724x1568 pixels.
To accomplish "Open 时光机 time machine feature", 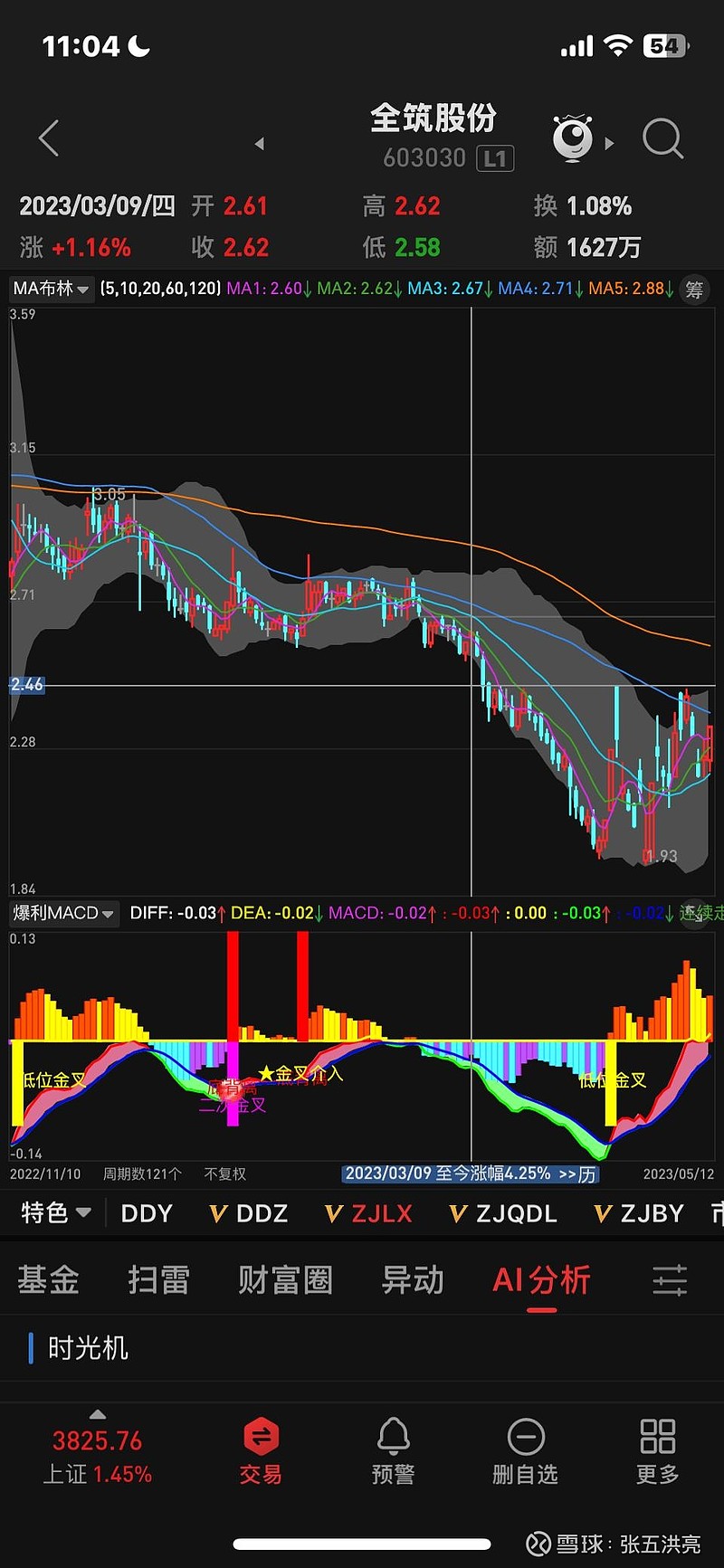I will (x=88, y=1347).
